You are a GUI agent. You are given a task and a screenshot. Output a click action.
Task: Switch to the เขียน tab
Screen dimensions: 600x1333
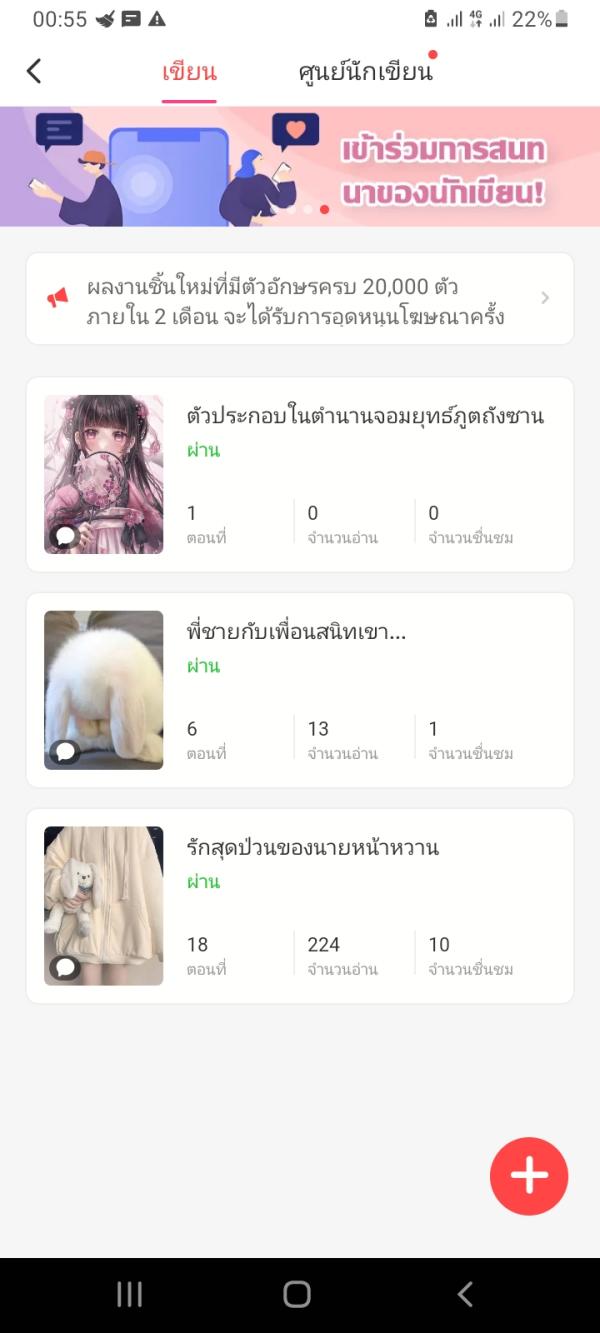[189, 72]
